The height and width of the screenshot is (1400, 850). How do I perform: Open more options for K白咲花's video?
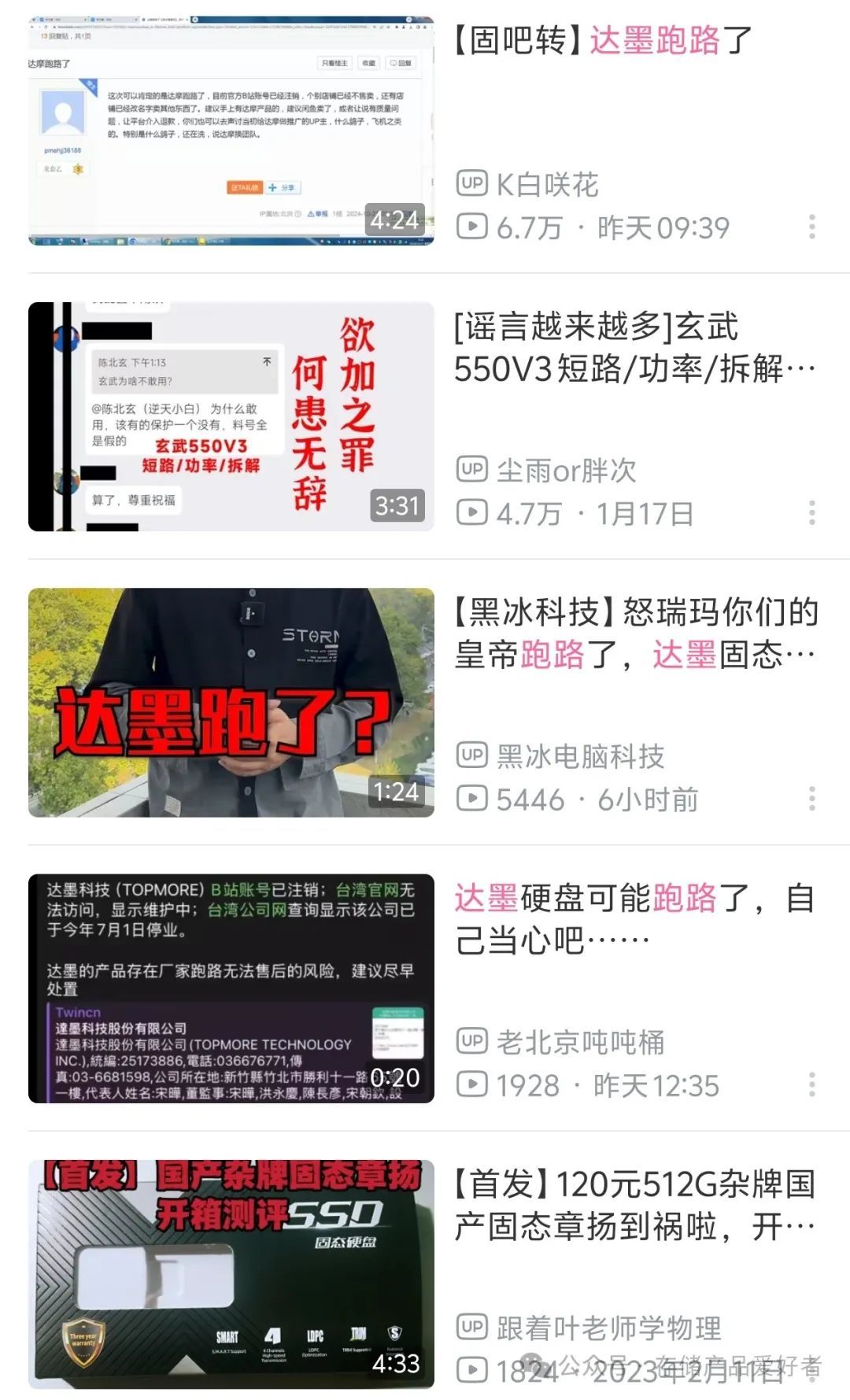(811, 227)
